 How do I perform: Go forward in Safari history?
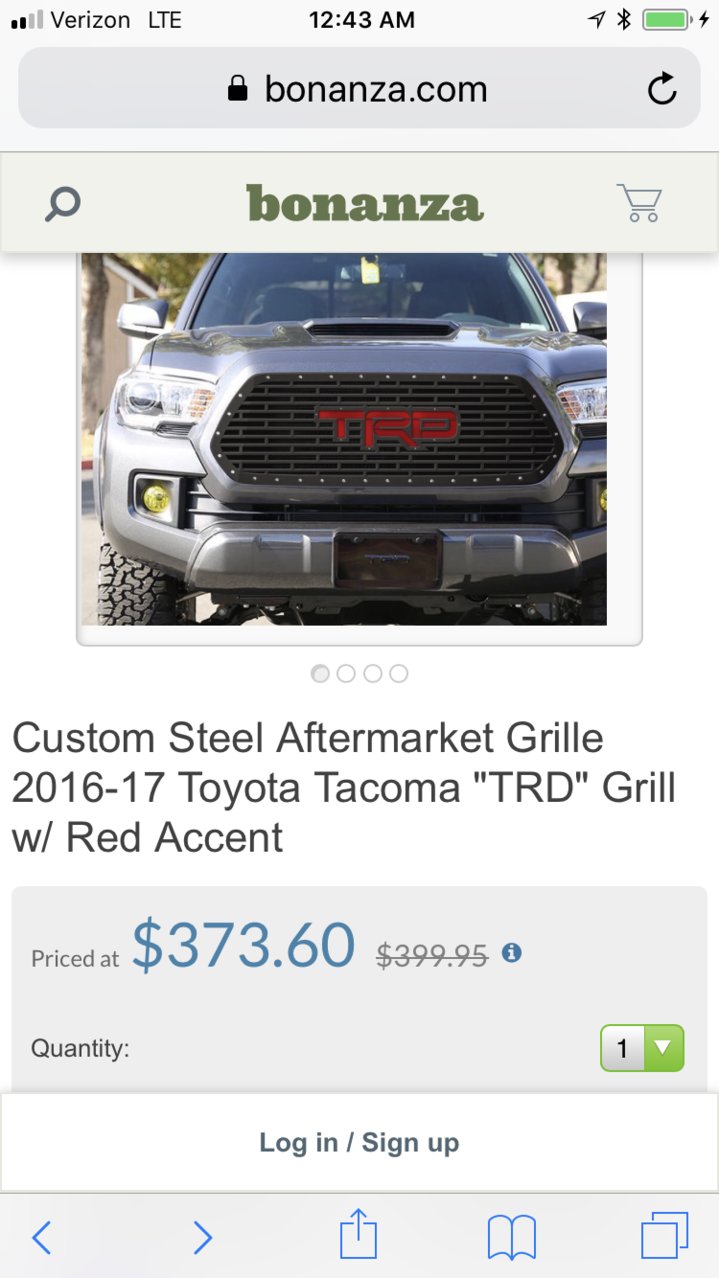click(202, 1237)
